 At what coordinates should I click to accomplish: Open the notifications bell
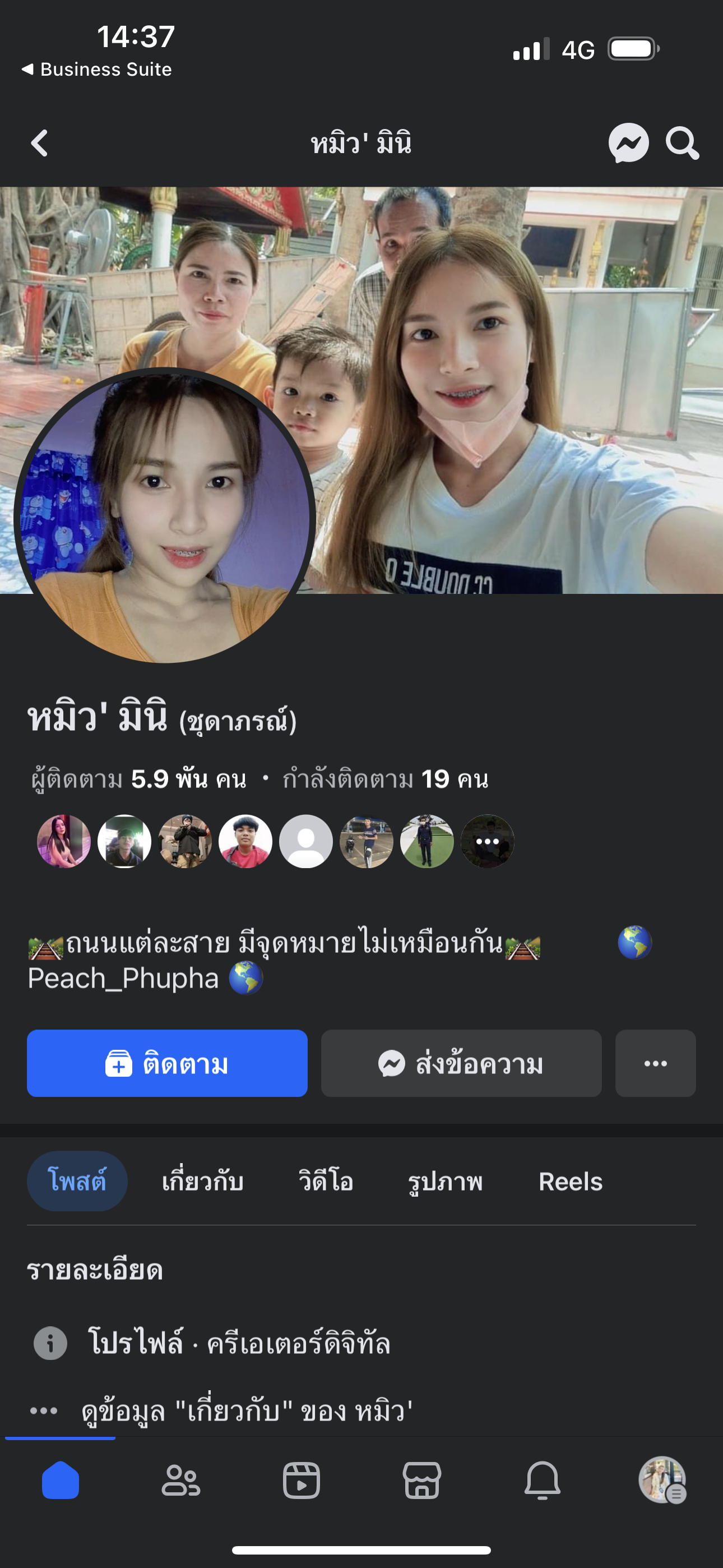[x=543, y=1480]
